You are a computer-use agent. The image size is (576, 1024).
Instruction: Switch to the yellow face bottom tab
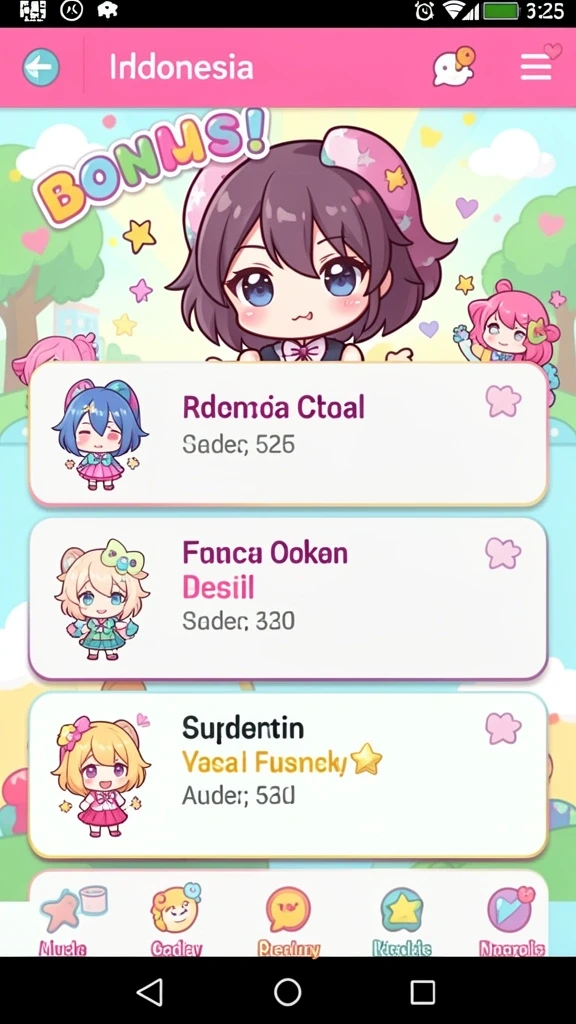click(x=176, y=921)
